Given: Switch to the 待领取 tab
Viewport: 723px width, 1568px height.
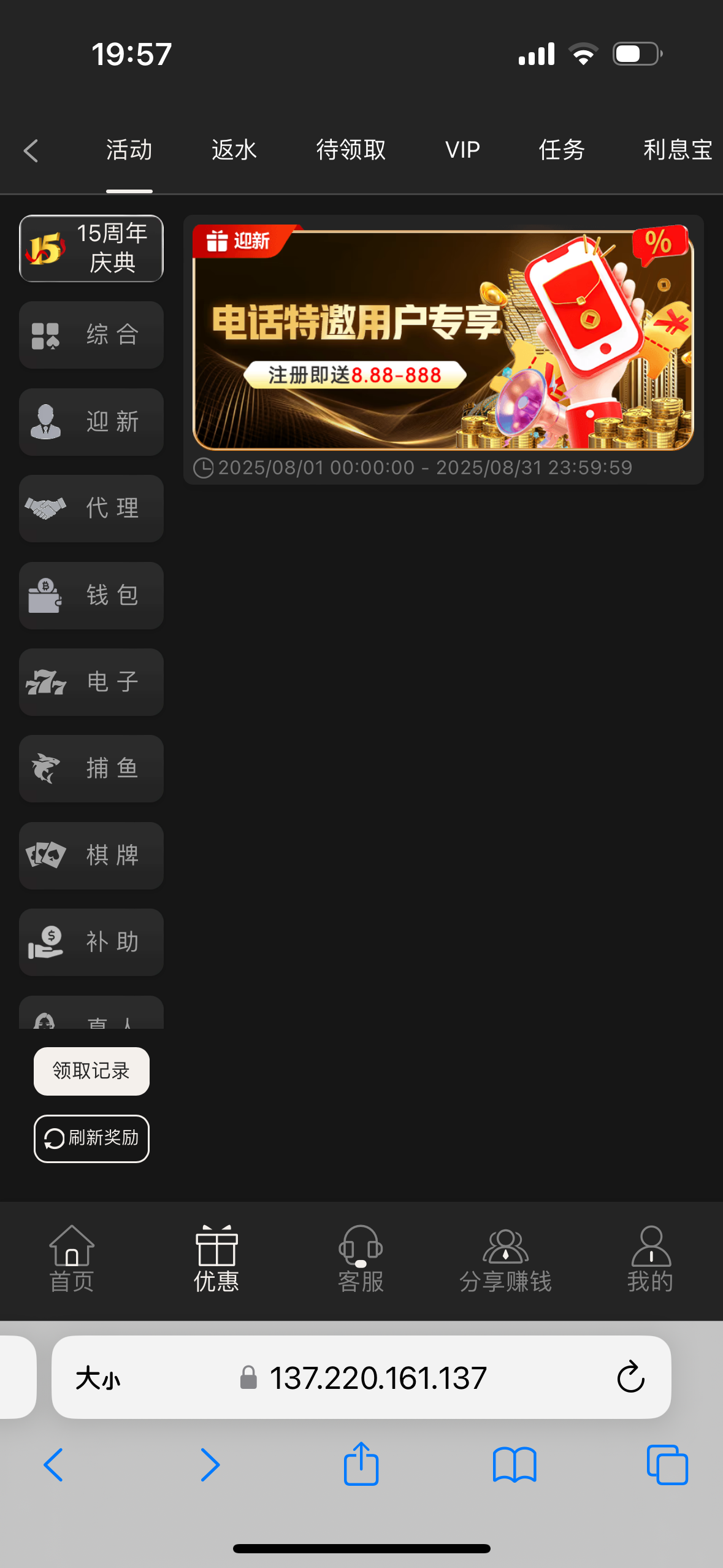Looking at the screenshot, I should [351, 150].
